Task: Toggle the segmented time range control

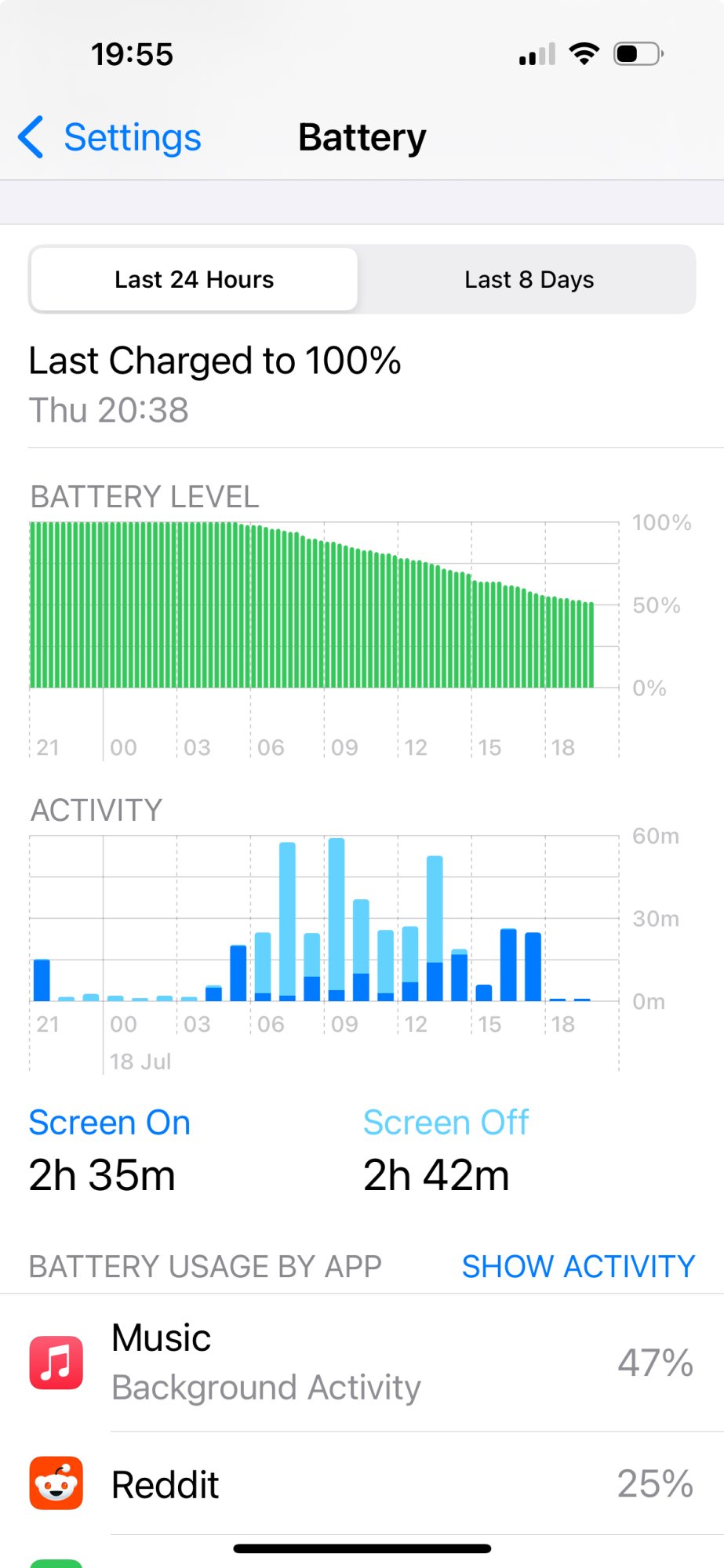Action: (x=362, y=278)
